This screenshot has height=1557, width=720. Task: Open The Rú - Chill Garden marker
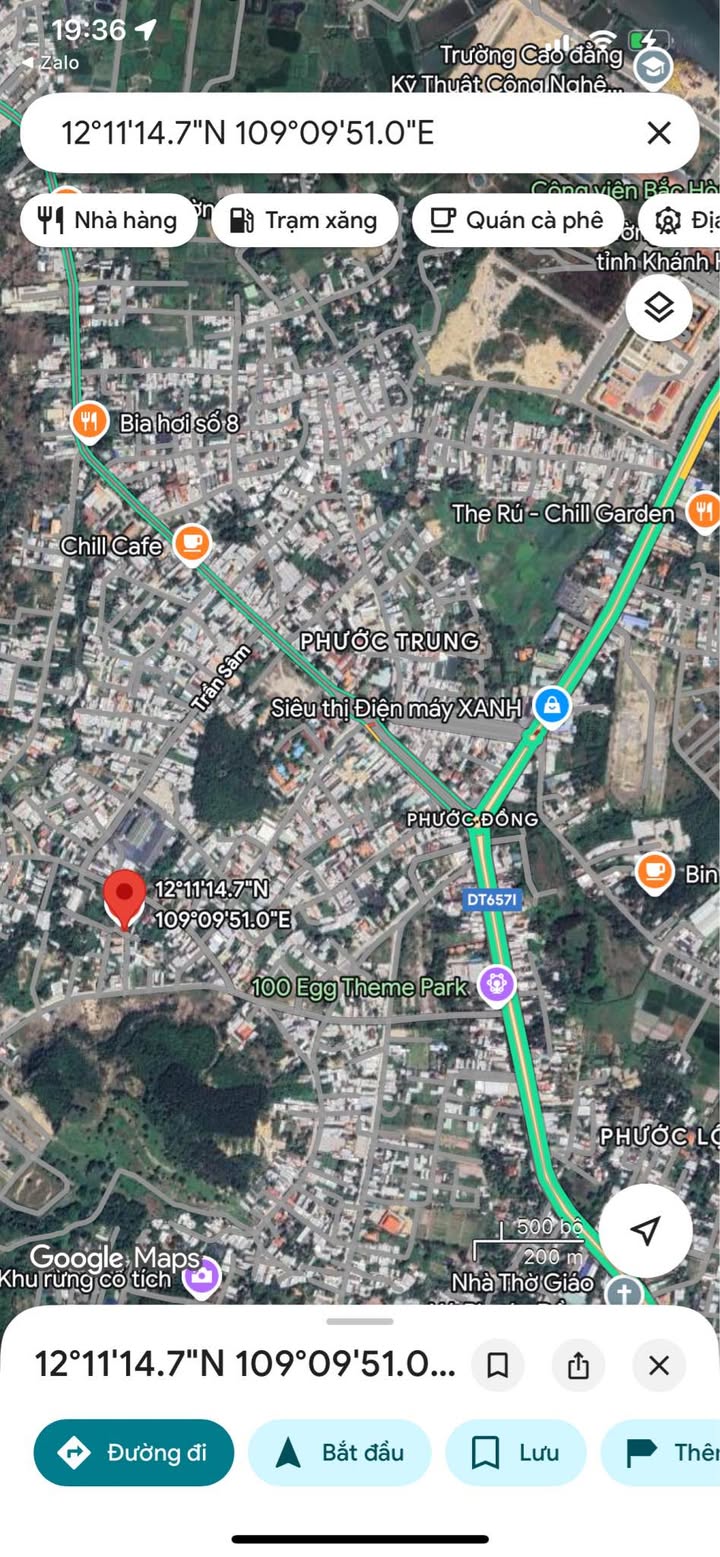tap(703, 512)
